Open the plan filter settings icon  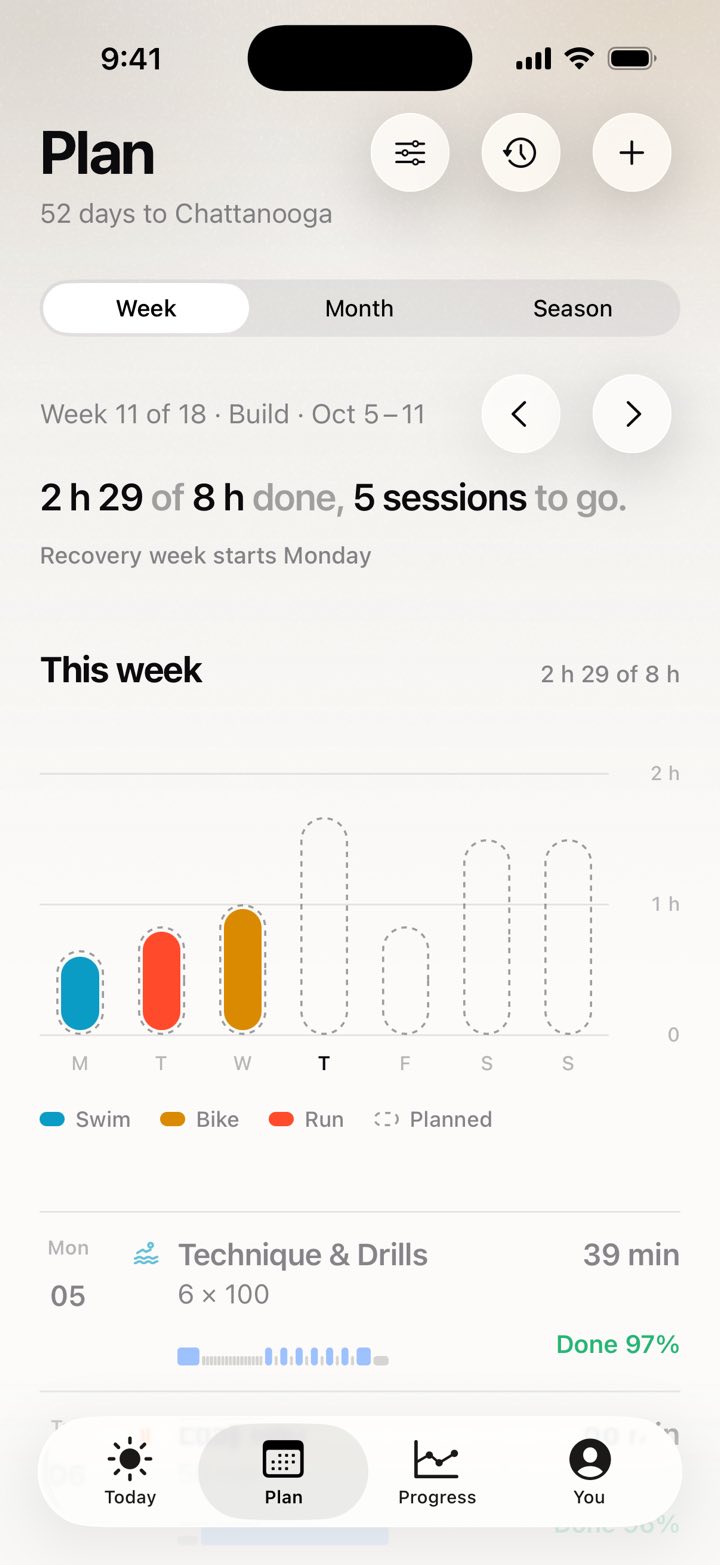click(x=410, y=153)
